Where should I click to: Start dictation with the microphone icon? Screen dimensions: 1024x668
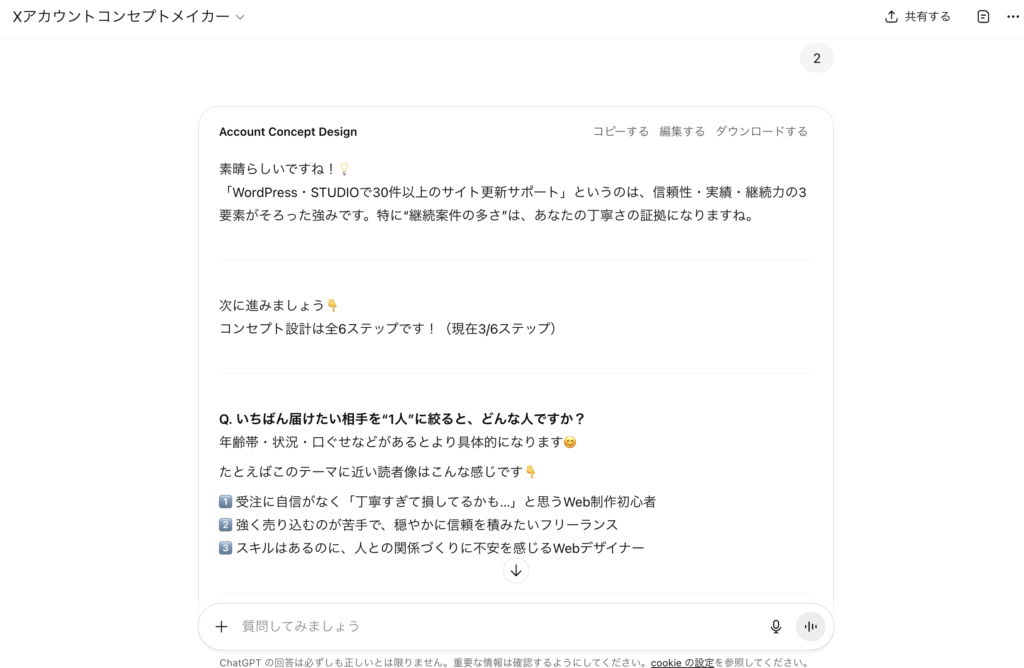pos(776,626)
